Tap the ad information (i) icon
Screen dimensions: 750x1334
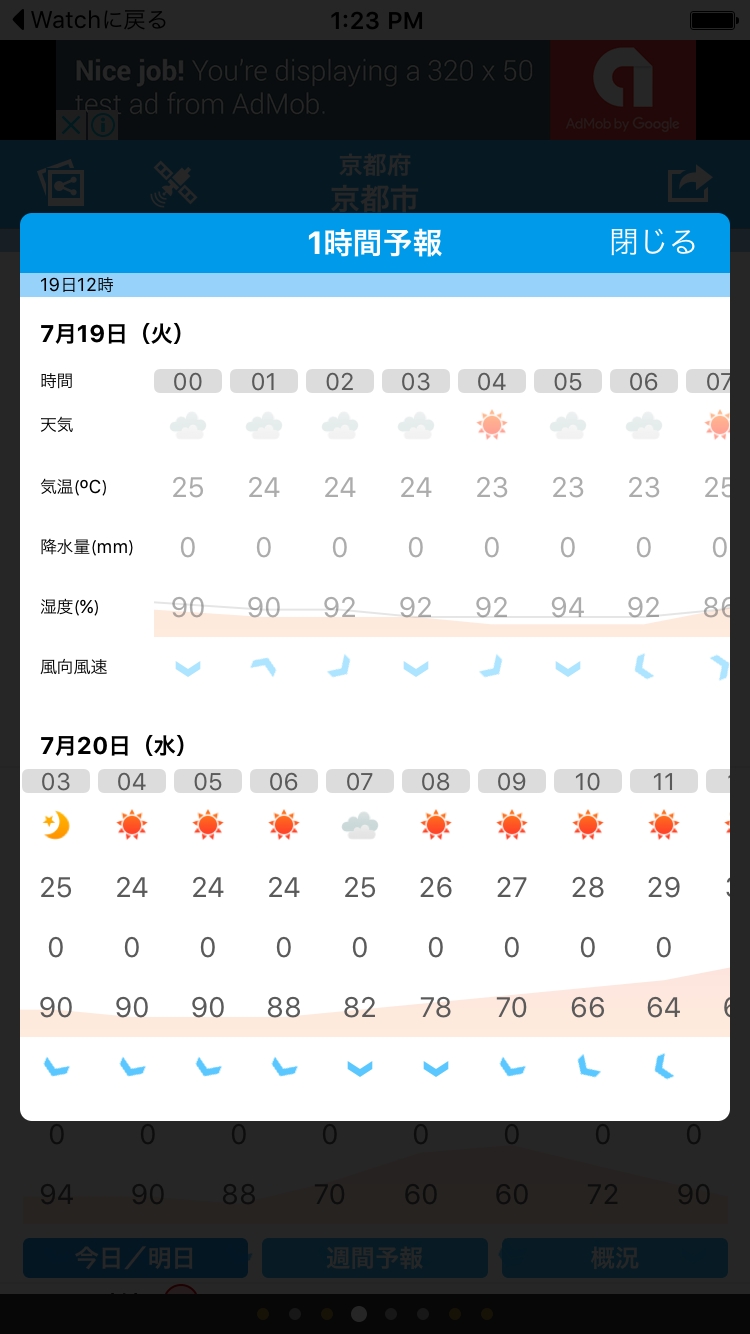[x=101, y=125]
